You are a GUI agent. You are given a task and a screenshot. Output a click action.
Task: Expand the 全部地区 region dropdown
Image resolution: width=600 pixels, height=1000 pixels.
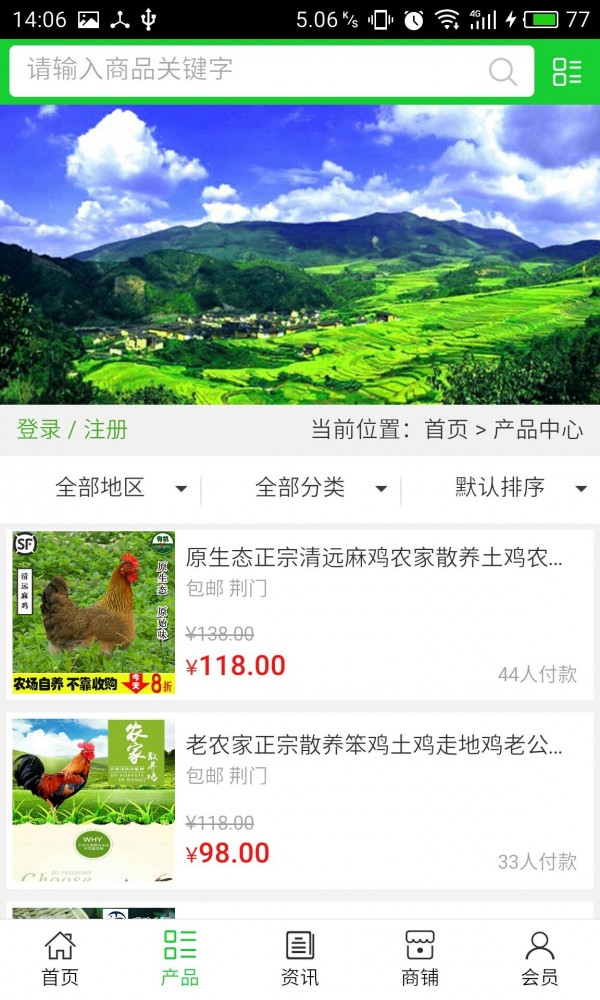[x=120, y=488]
